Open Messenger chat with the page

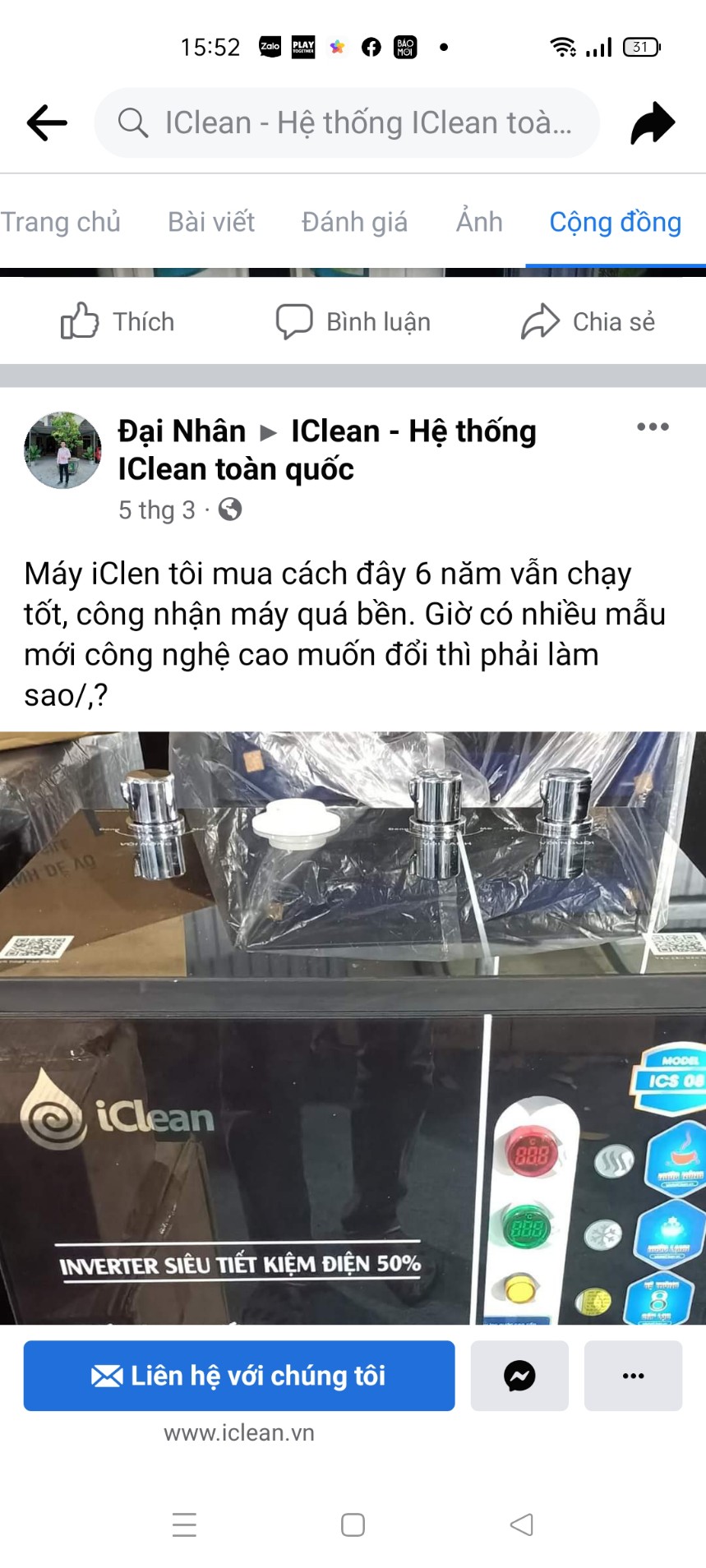coord(519,1376)
